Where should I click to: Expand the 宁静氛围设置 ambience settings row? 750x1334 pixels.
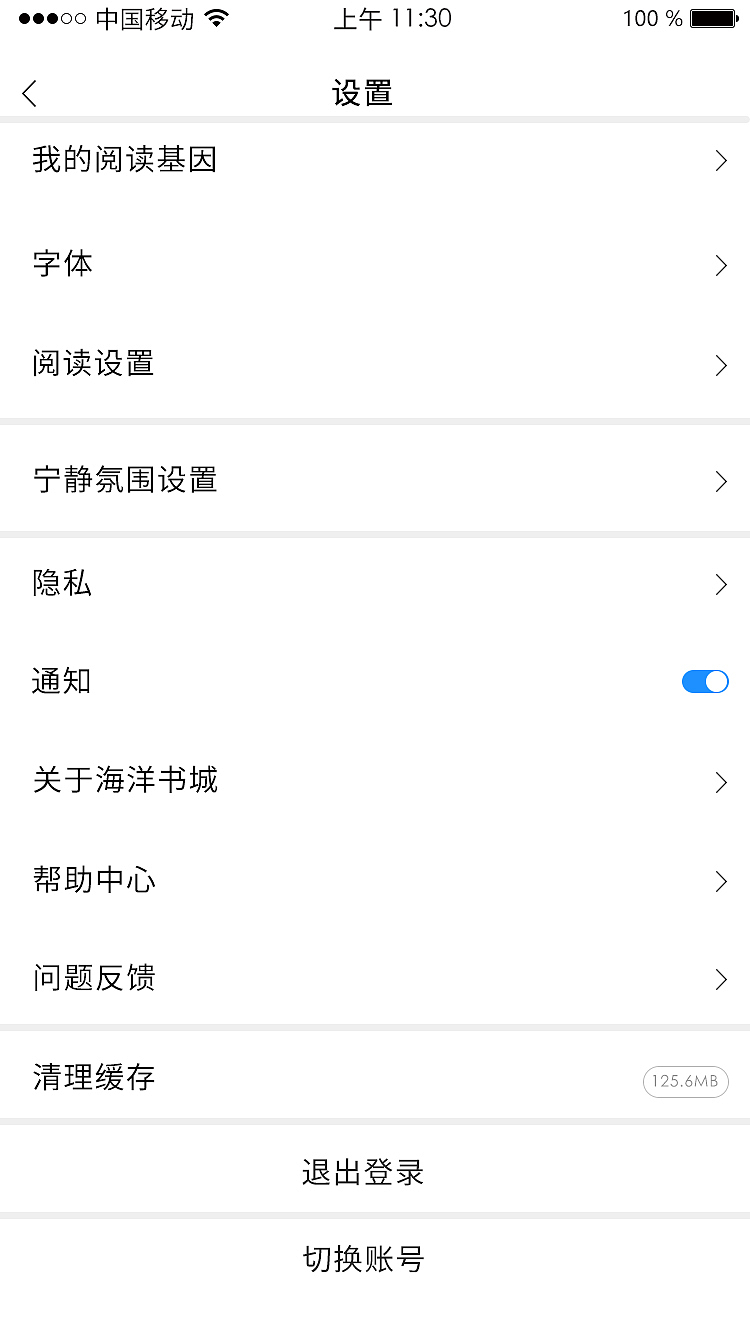(375, 480)
